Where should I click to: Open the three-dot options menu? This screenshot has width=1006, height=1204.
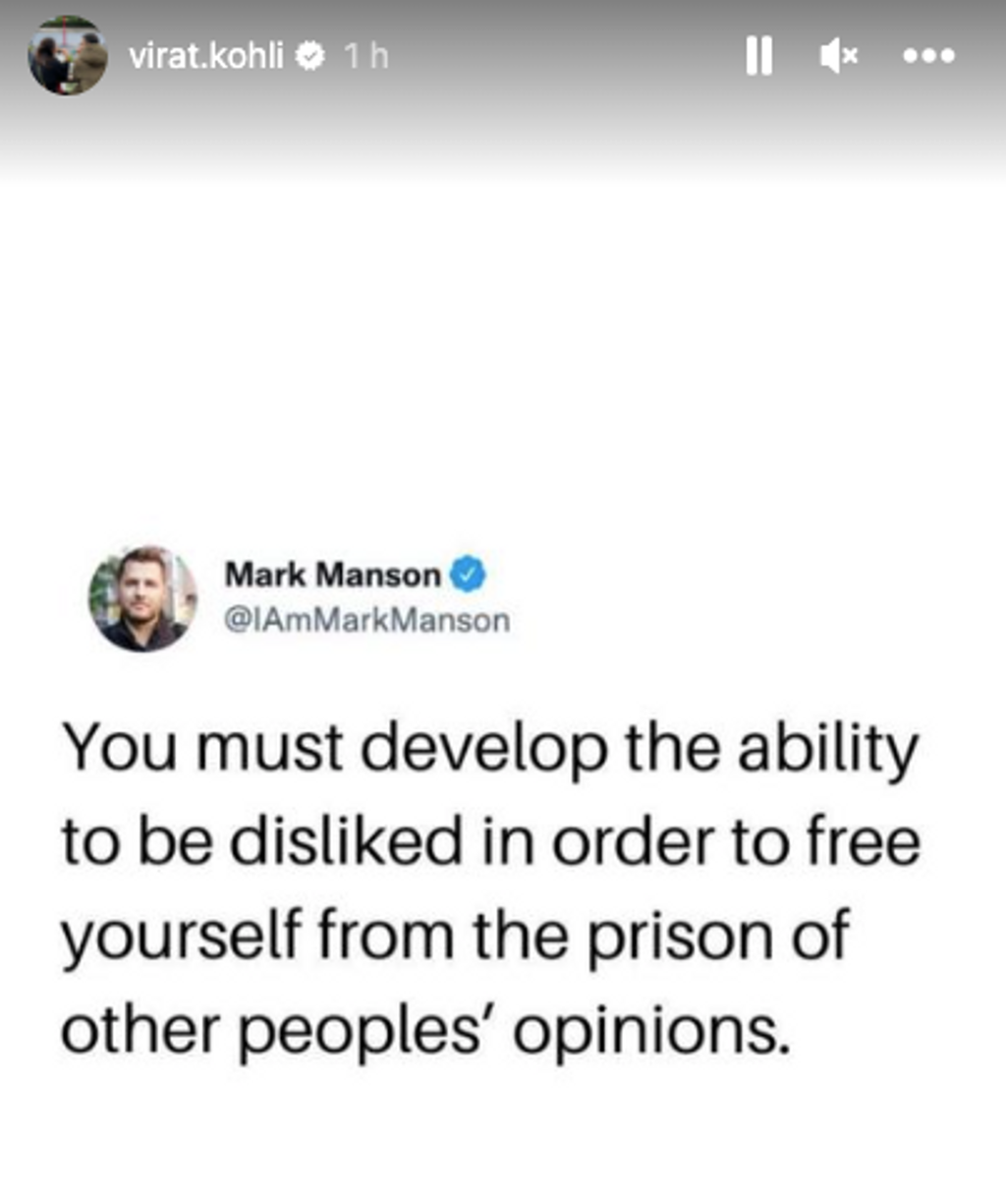928,56
